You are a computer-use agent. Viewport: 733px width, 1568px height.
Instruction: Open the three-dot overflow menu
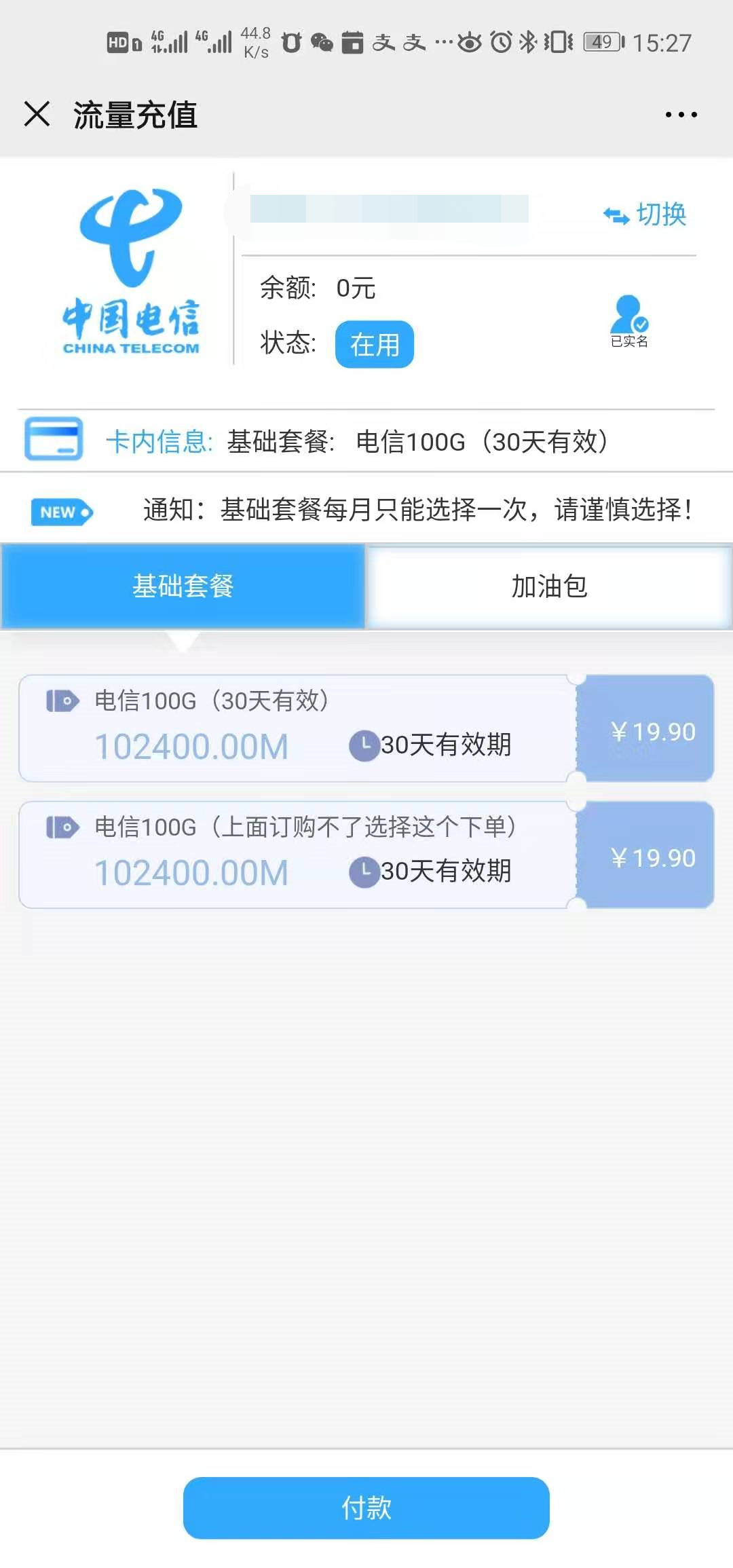pos(681,115)
